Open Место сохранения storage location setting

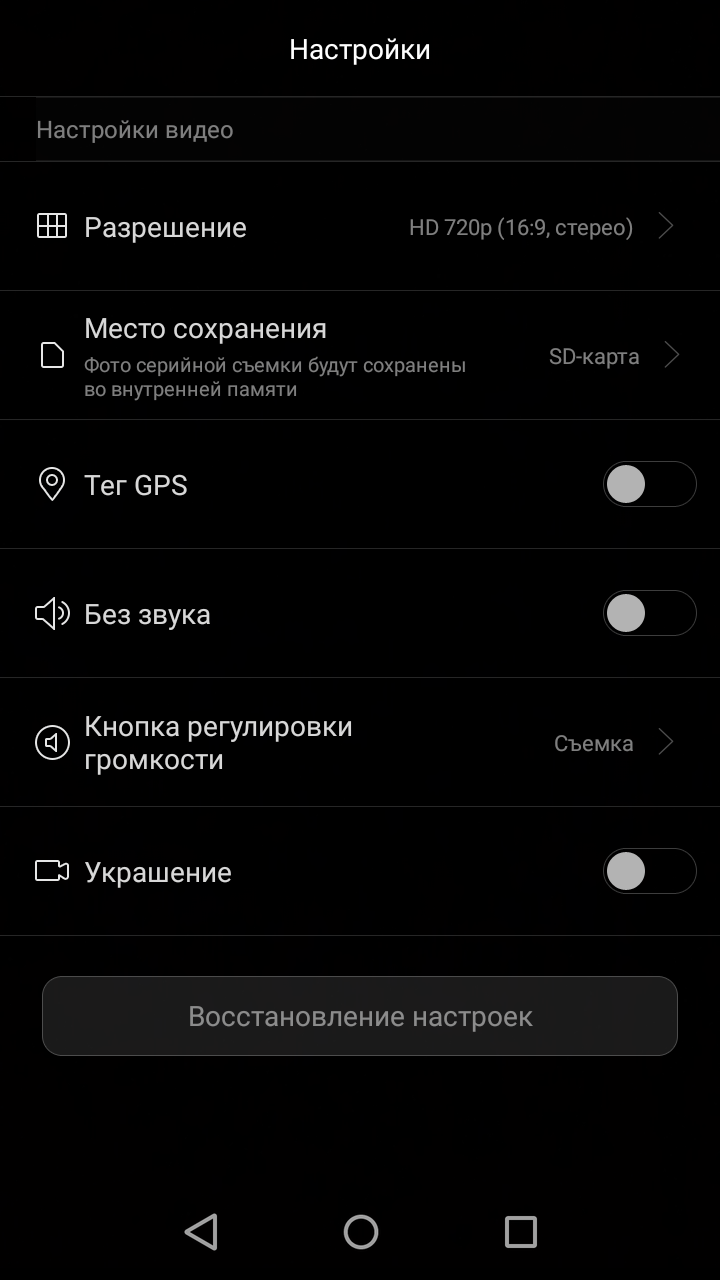click(360, 356)
